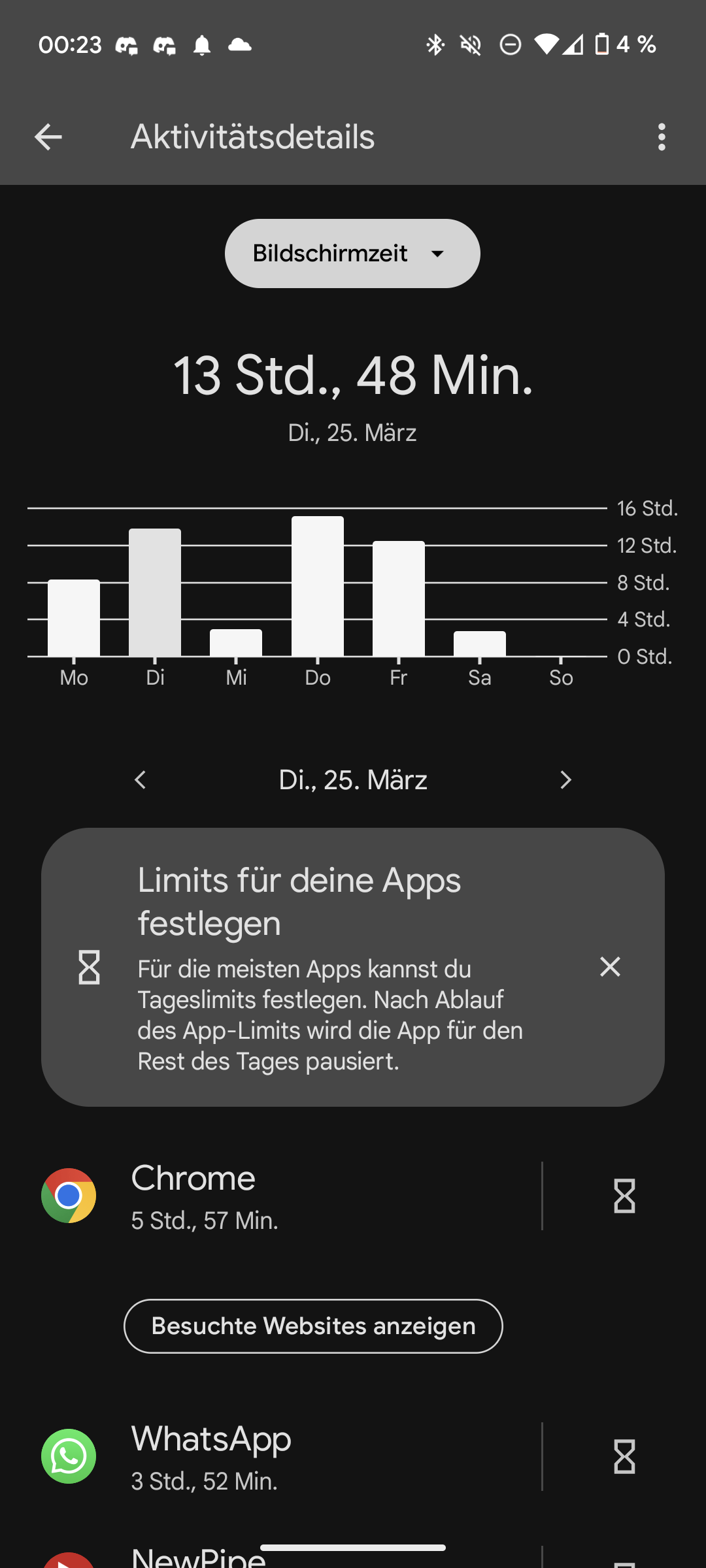Select the Thursday bar in the chart
Screen dimensions: 706x1568
pos(318,587)
